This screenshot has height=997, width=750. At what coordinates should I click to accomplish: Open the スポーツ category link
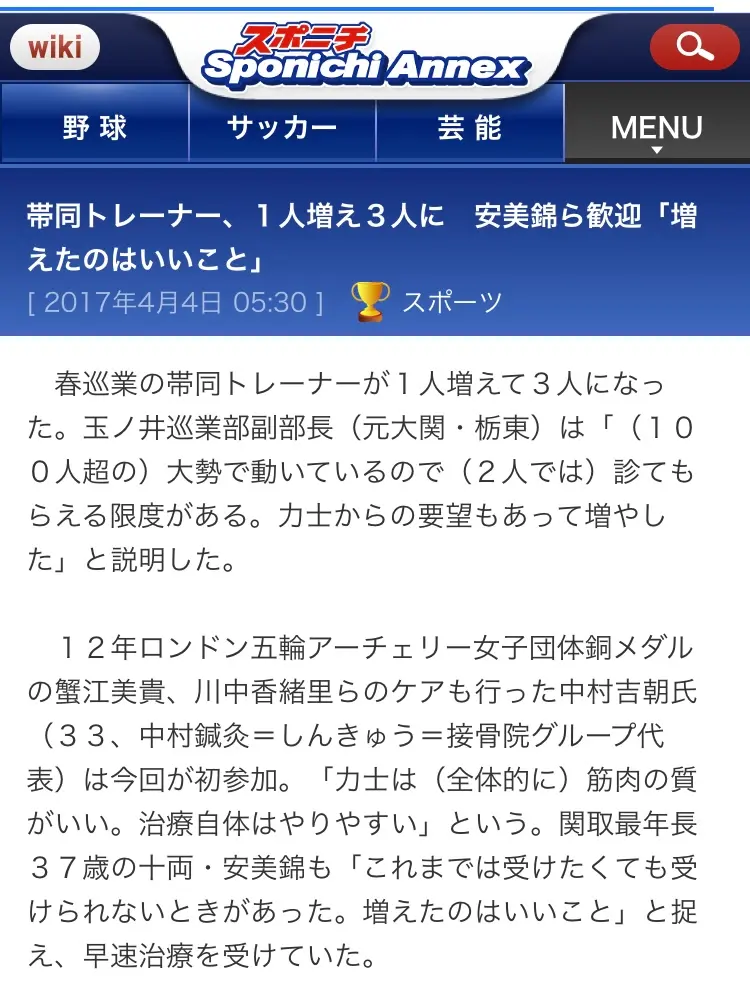(451, 302)
